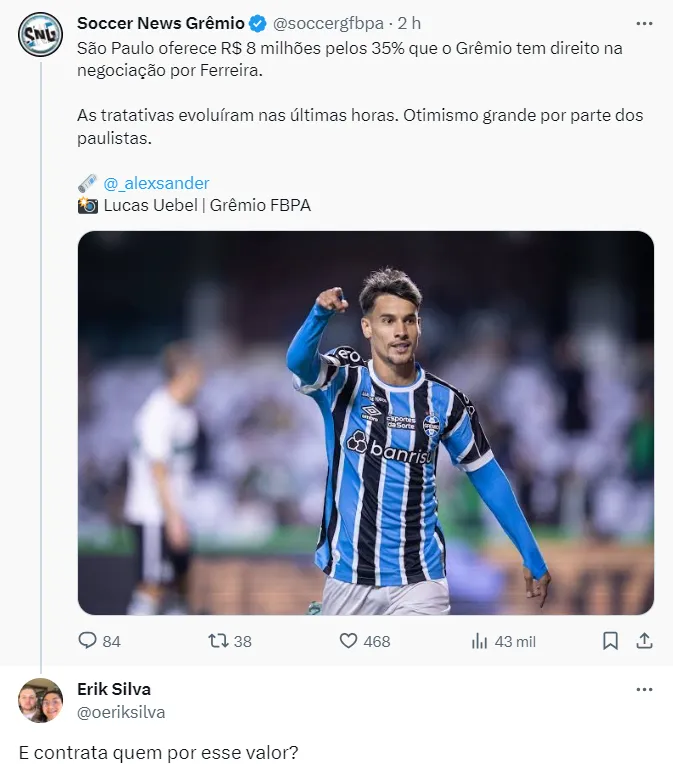Viewport: 673px width, 764px height.
Task: Share the Soccer News Grêmio post
Action: coord(644,641)
